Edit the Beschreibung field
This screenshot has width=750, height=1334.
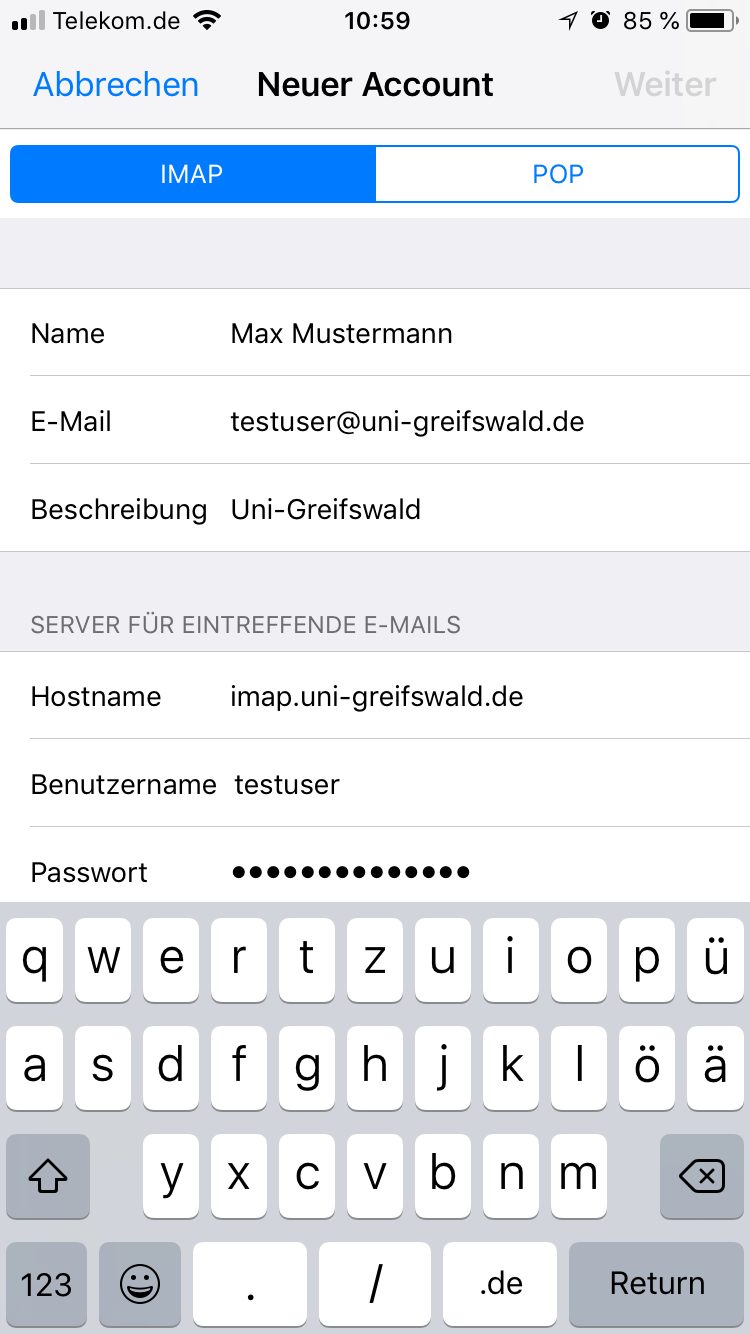click(480, 509)
